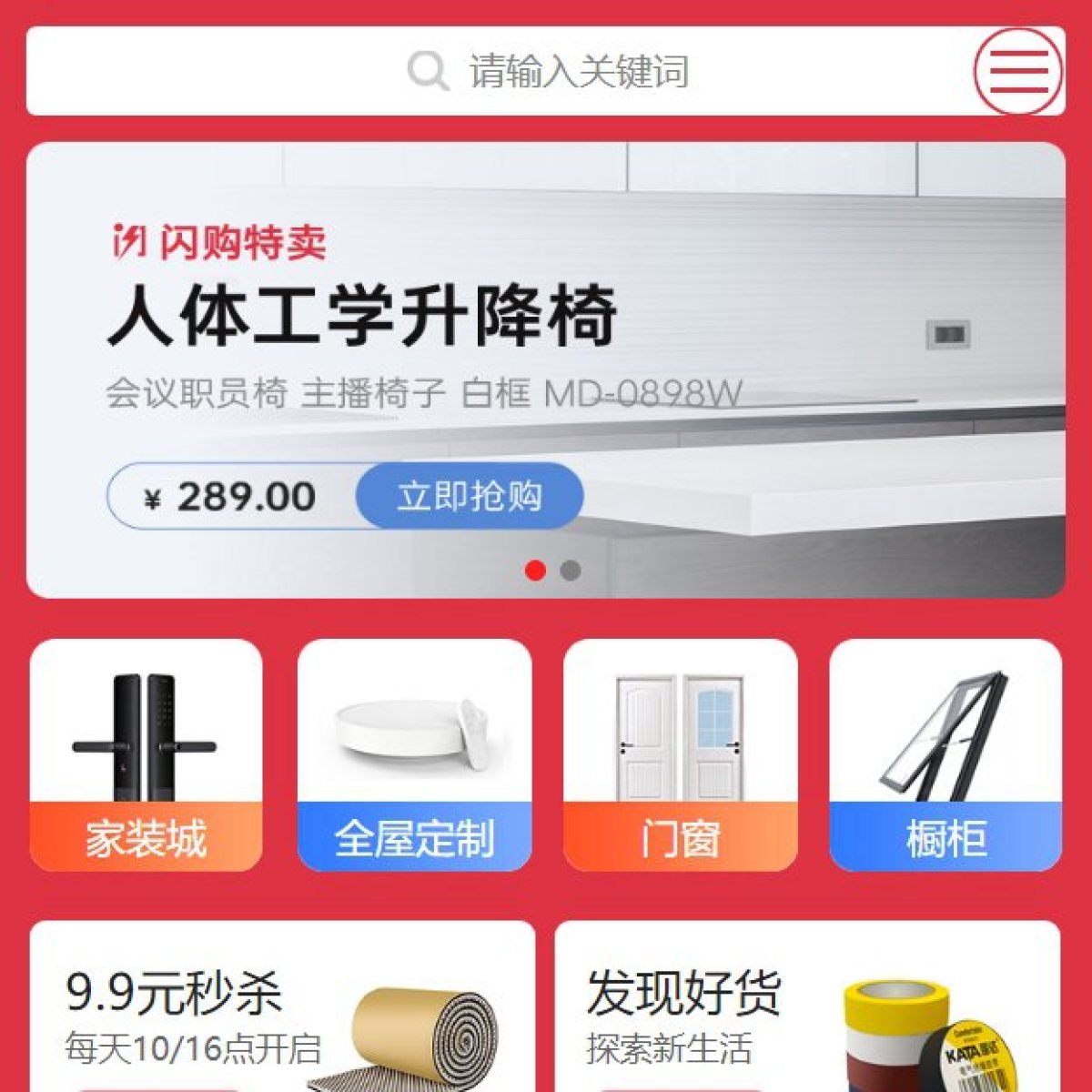Open the hamburger menu
Image resolution: width=1092 pixels, height=1092 pixels.
pyautogui.click(x=1018, y=71)
